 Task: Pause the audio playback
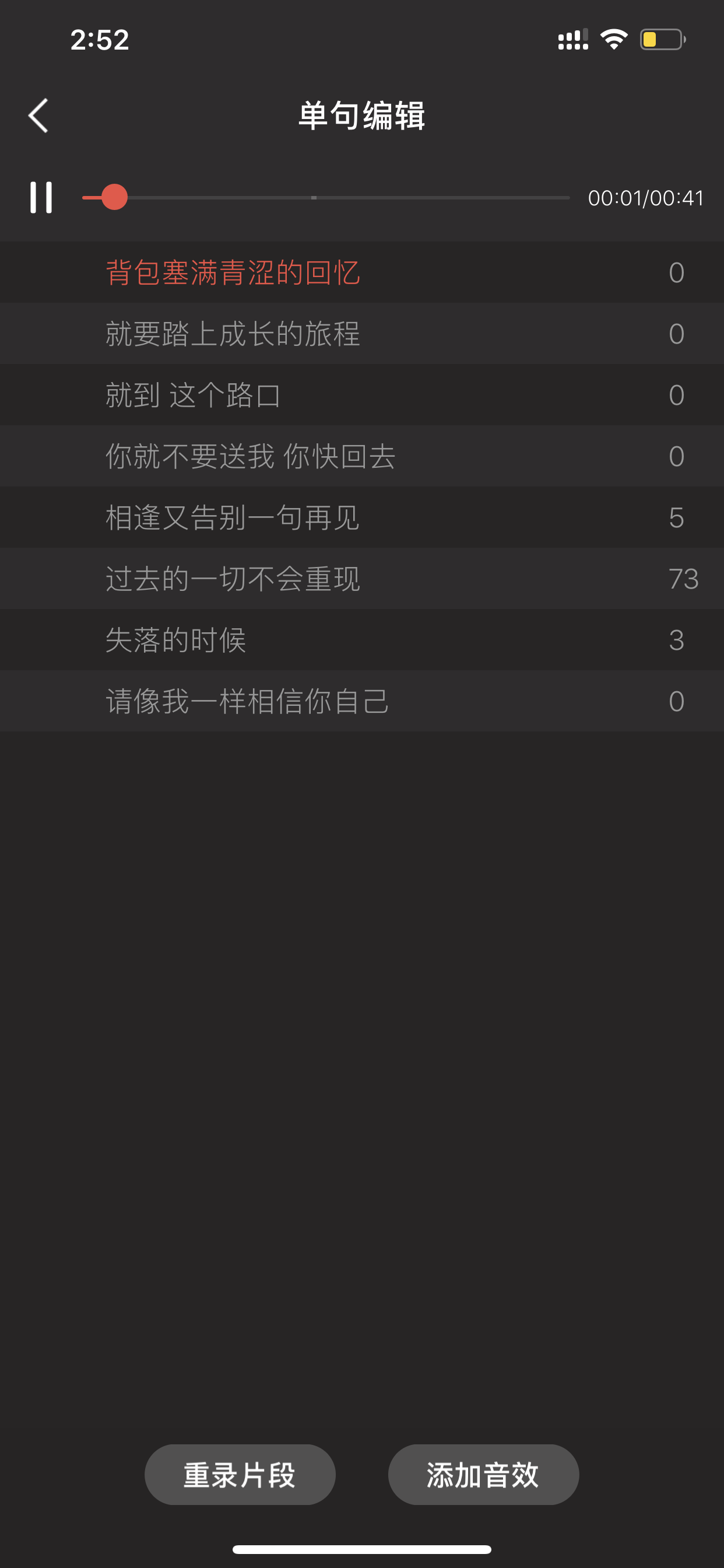click(x=41, y=197)
